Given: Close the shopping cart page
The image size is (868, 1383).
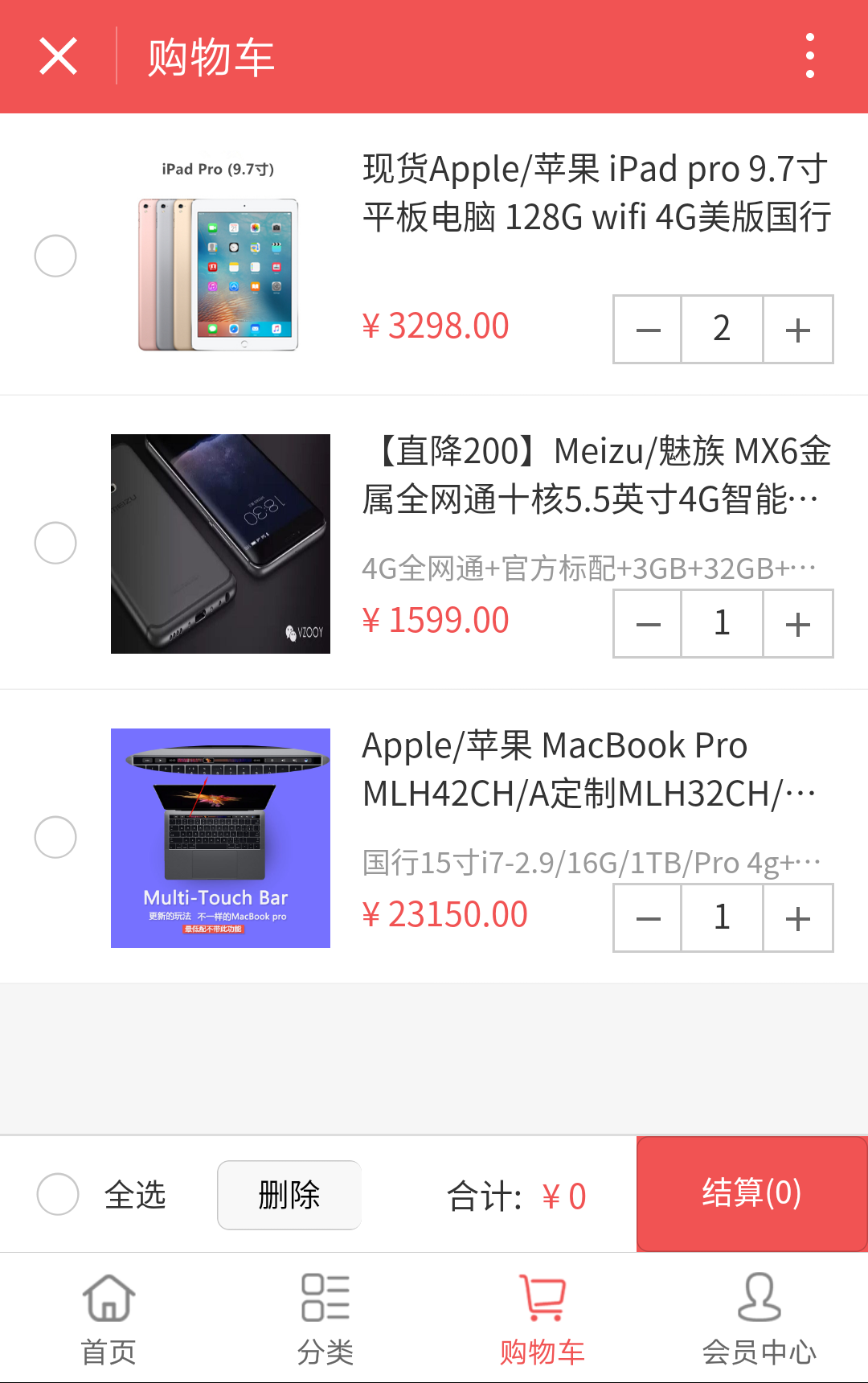Looking at the screenshot, I should pyautogui.click(x=58, y=56).
